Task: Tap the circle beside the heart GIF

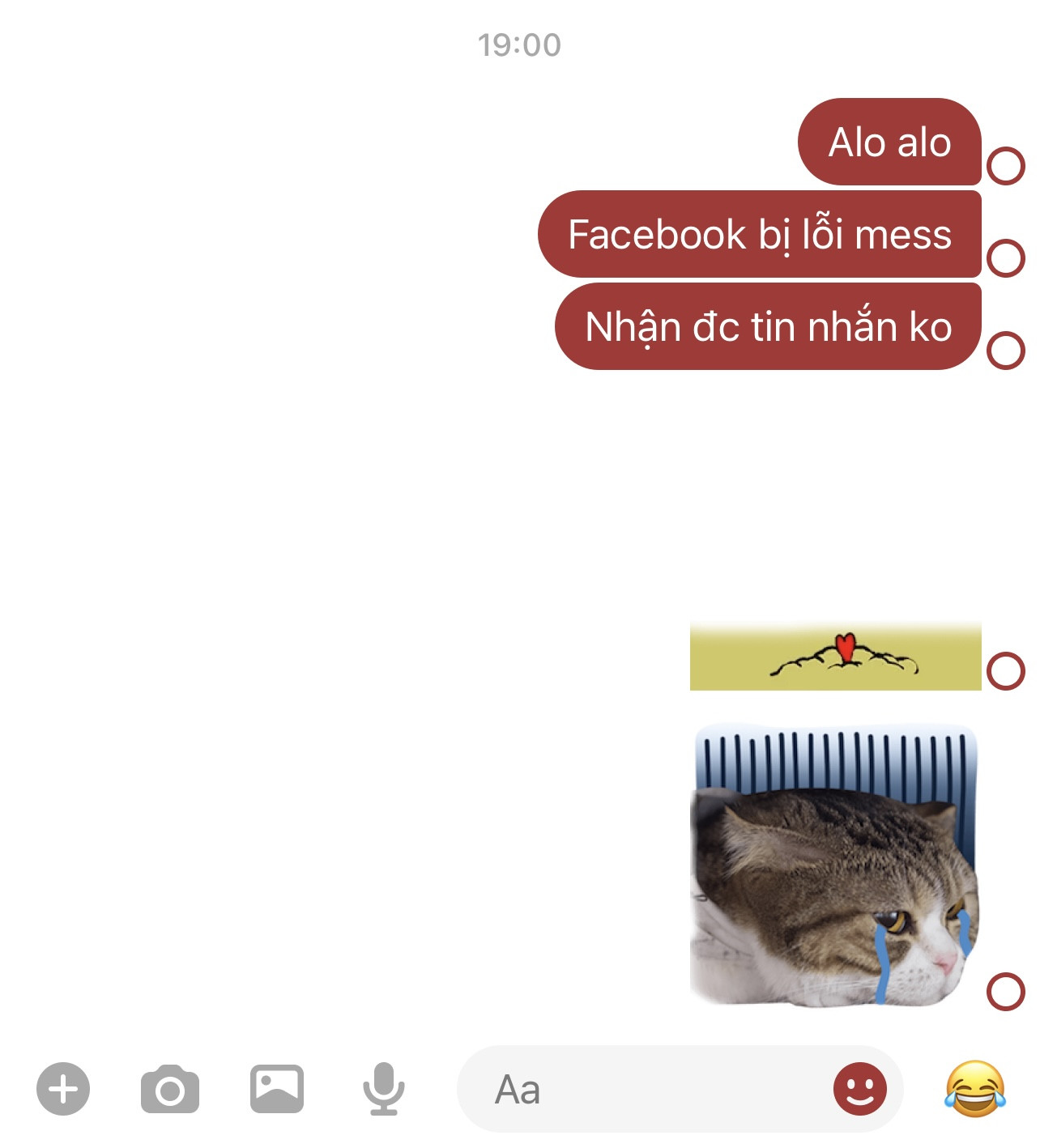Action: click(x=1004, y=669)
